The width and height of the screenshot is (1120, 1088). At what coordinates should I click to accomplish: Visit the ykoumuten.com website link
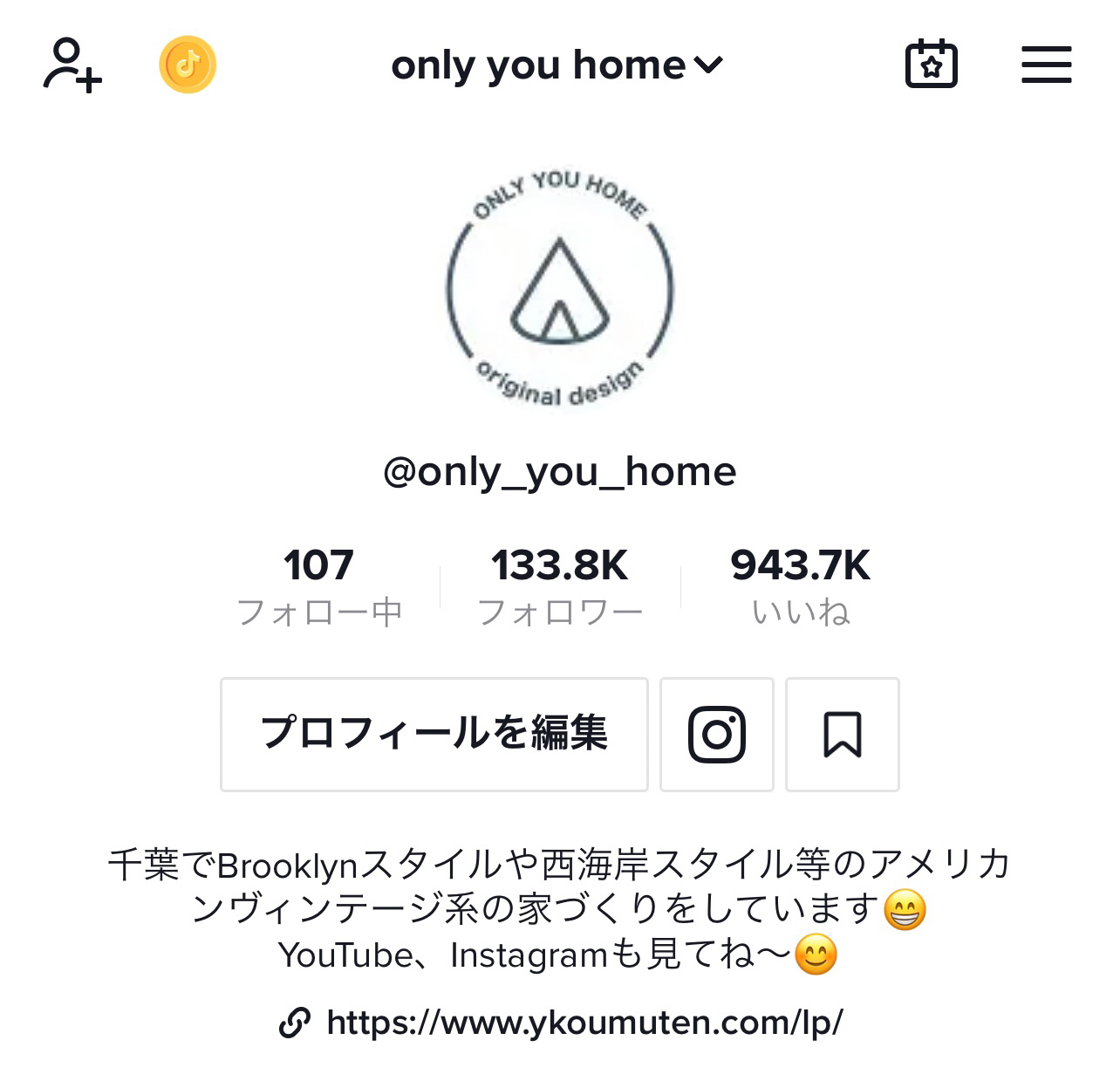pos(583,1022)
